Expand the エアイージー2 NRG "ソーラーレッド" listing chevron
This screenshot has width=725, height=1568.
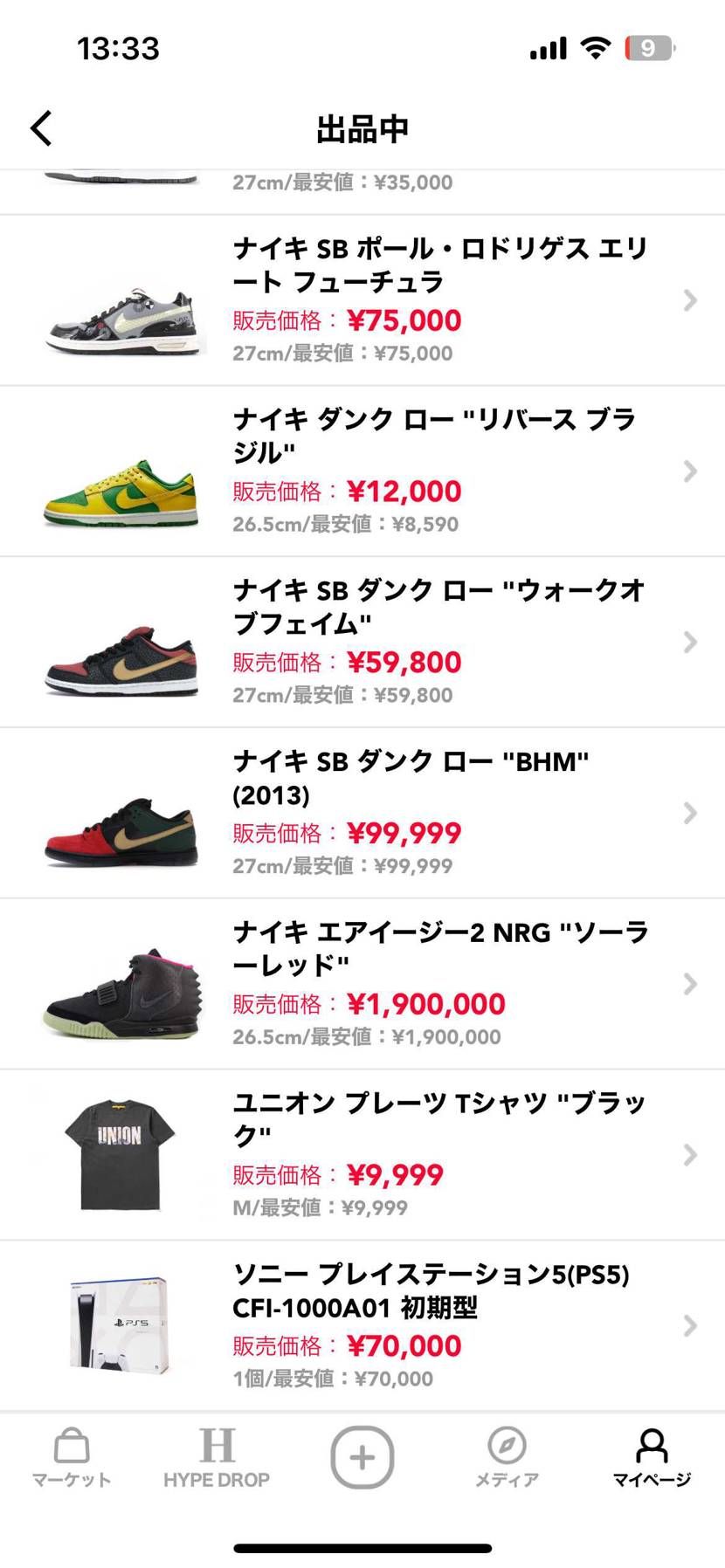tap(689, 983)
